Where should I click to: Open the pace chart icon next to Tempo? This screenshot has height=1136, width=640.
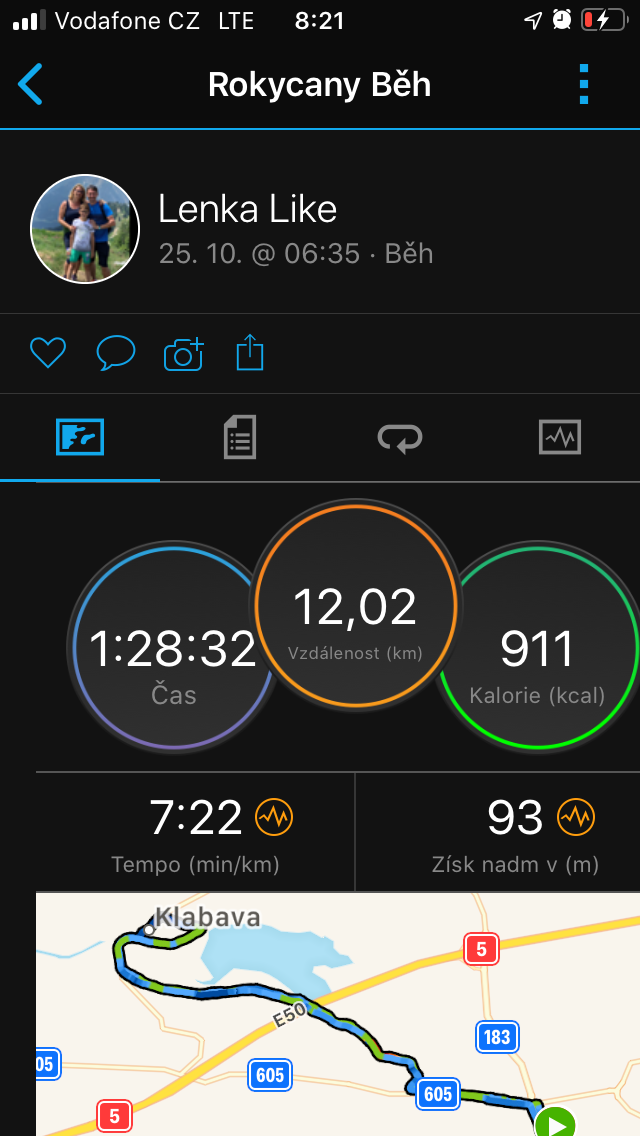click(x=274, y=818)
